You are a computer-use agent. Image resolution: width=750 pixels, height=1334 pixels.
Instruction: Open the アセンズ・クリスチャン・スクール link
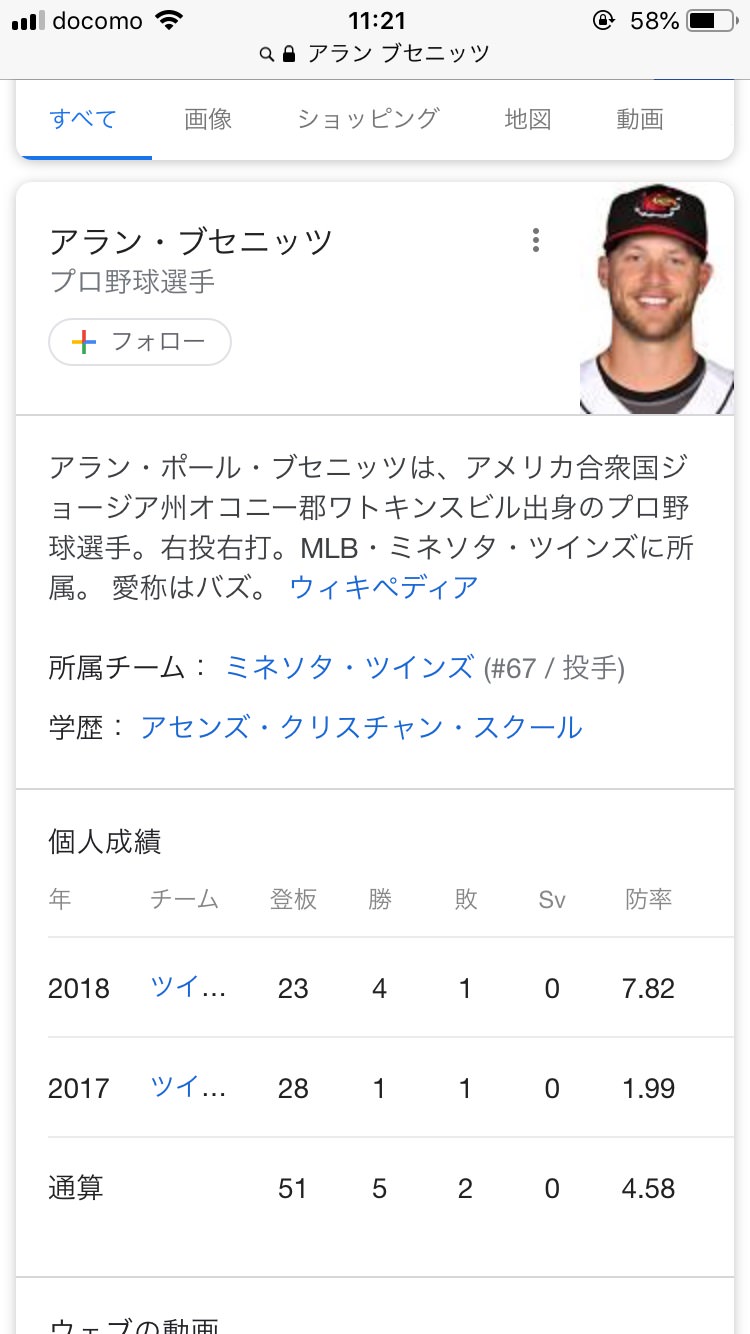click(361, 727)
